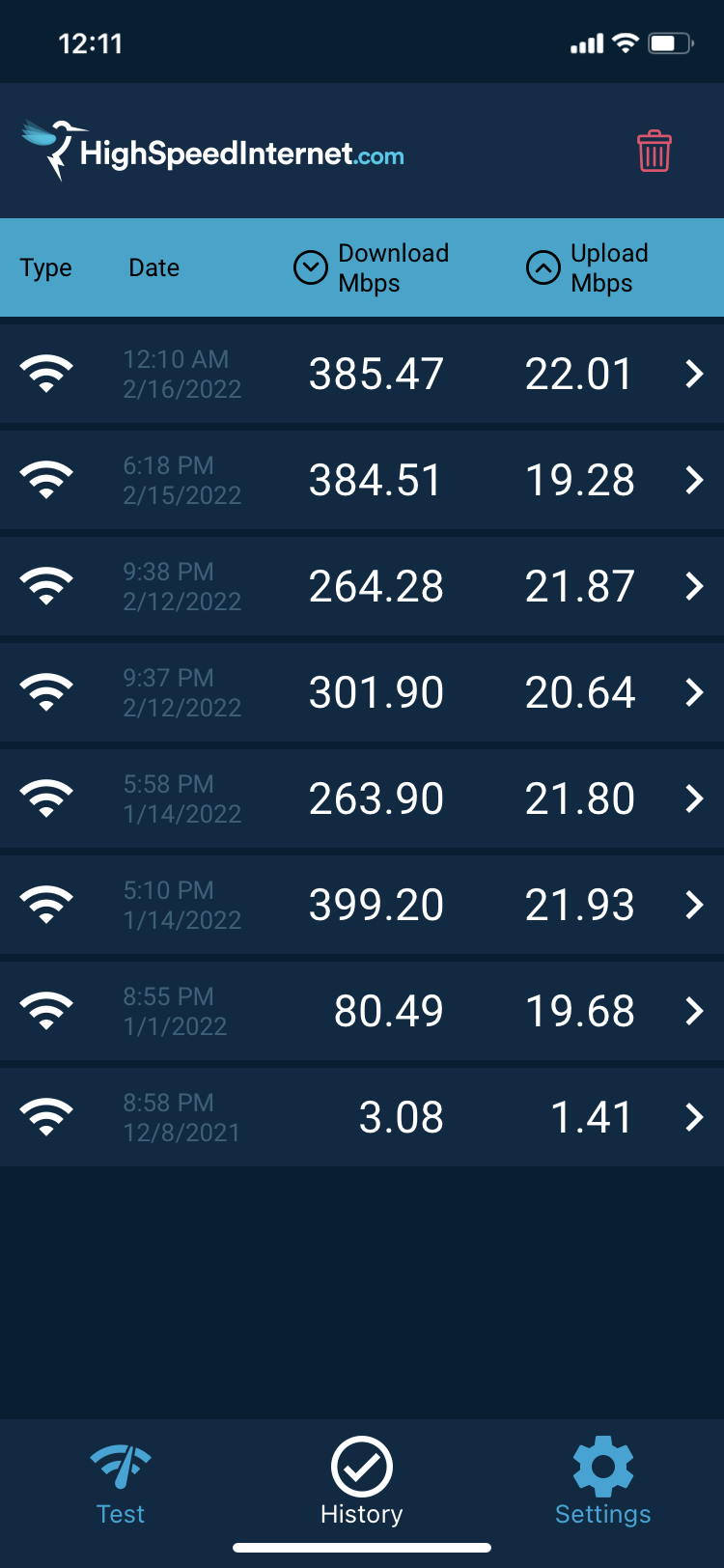Expand the 3.08 Mbps test details
724x1568 pixels.
tap(693, 1116)
